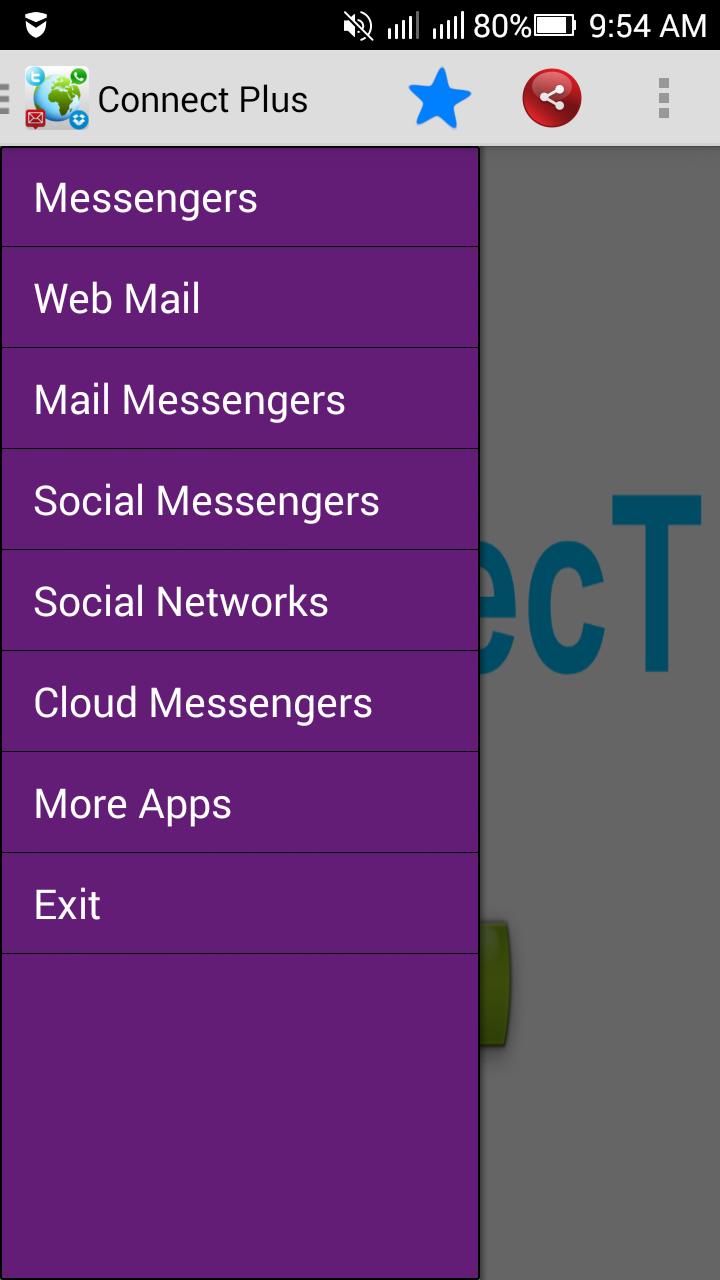Open the overflow menu with three dots

coord(662,97)
